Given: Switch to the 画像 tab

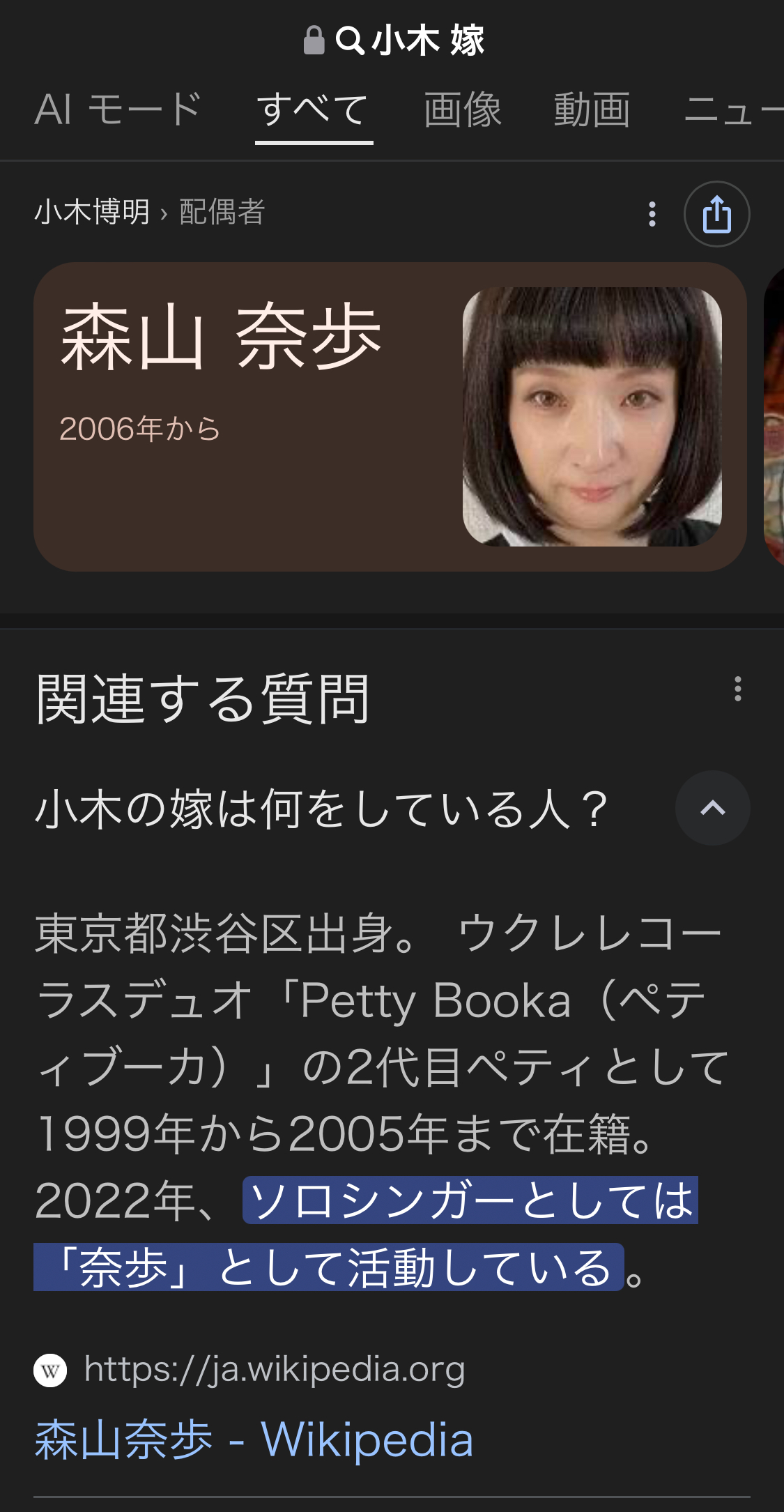Looking at the screenshot, I should pyautogui.click(x=463, y=110).
